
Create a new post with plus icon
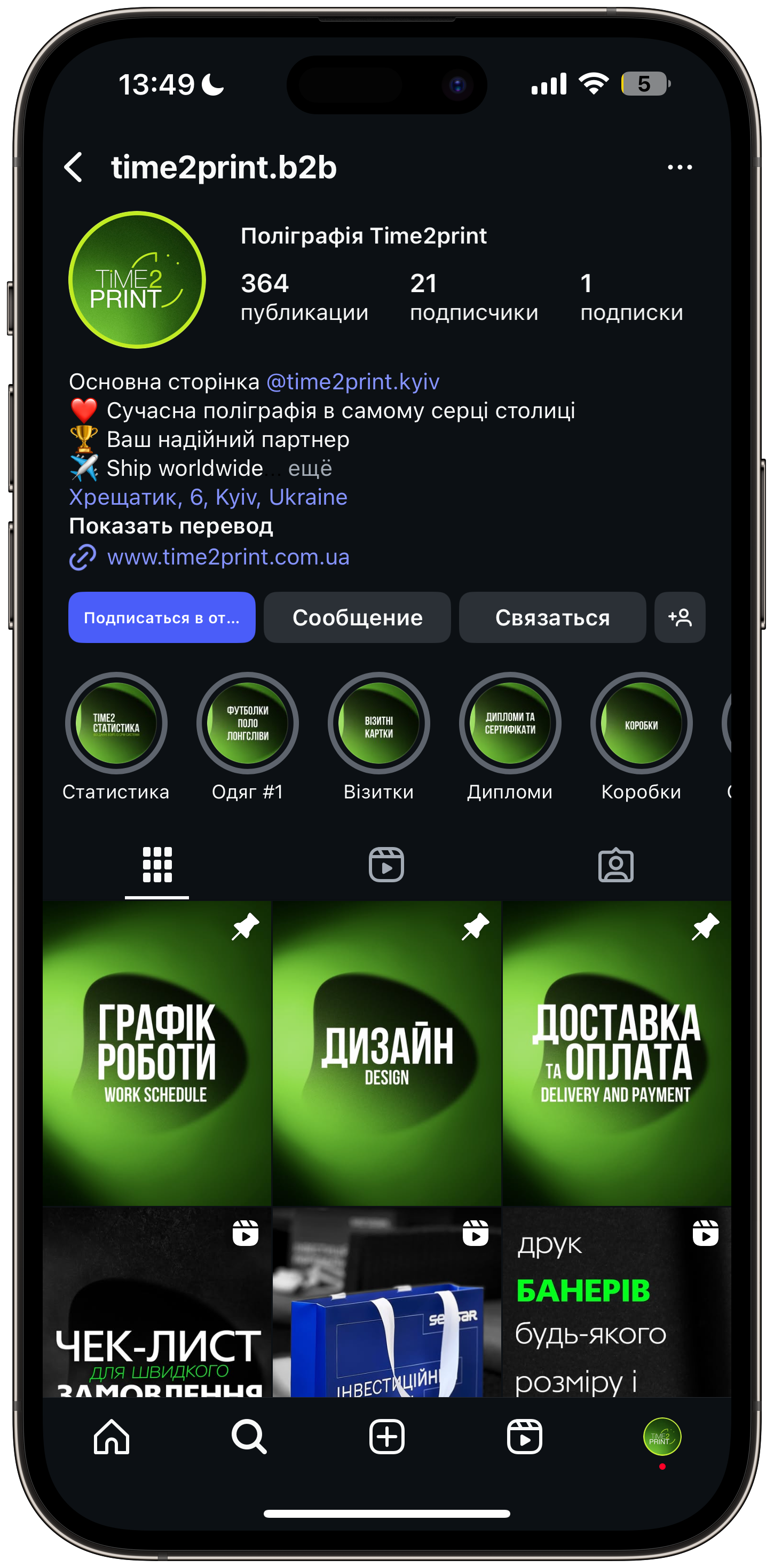pyautogui.click(x=387, y=1437)
